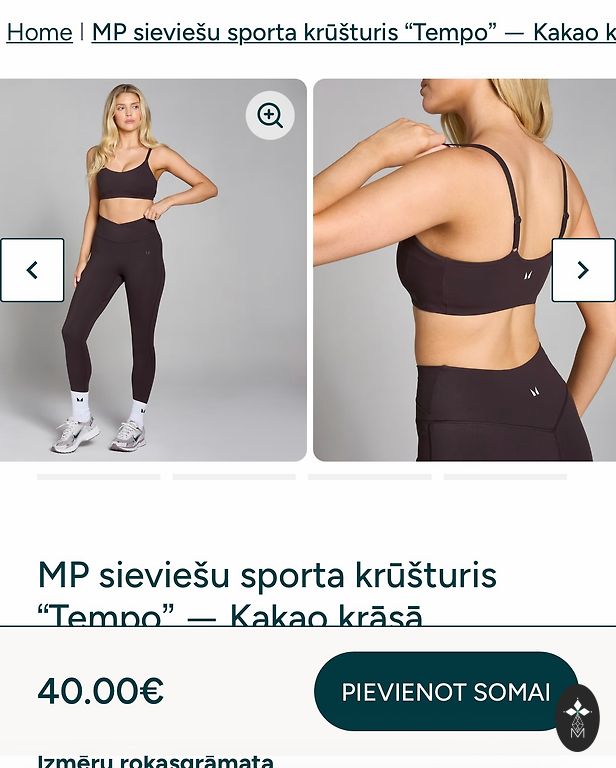Add the sports bra to the basket
Screen dimensions: 616x768
coord(446,691)
